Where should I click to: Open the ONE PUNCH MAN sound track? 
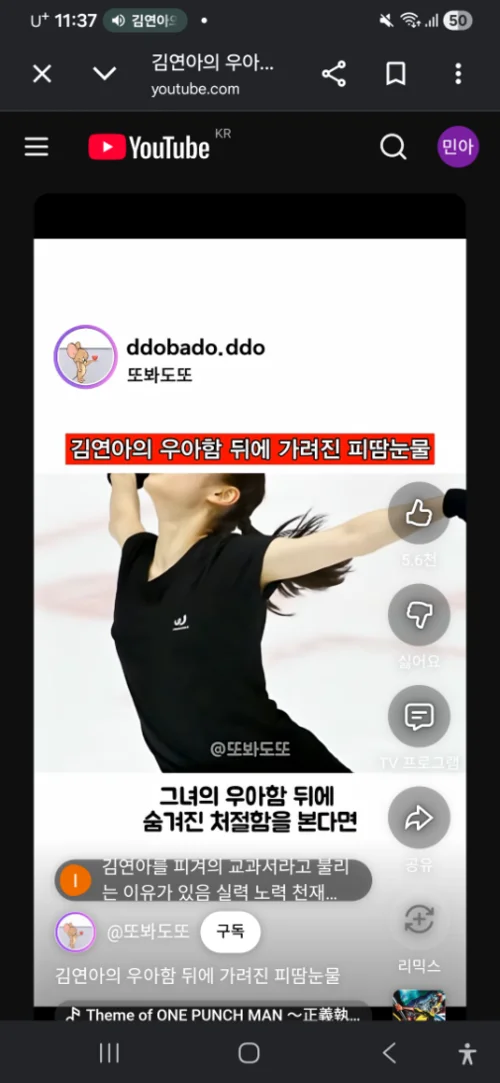pyautogui.click(x=213, y=1015)
